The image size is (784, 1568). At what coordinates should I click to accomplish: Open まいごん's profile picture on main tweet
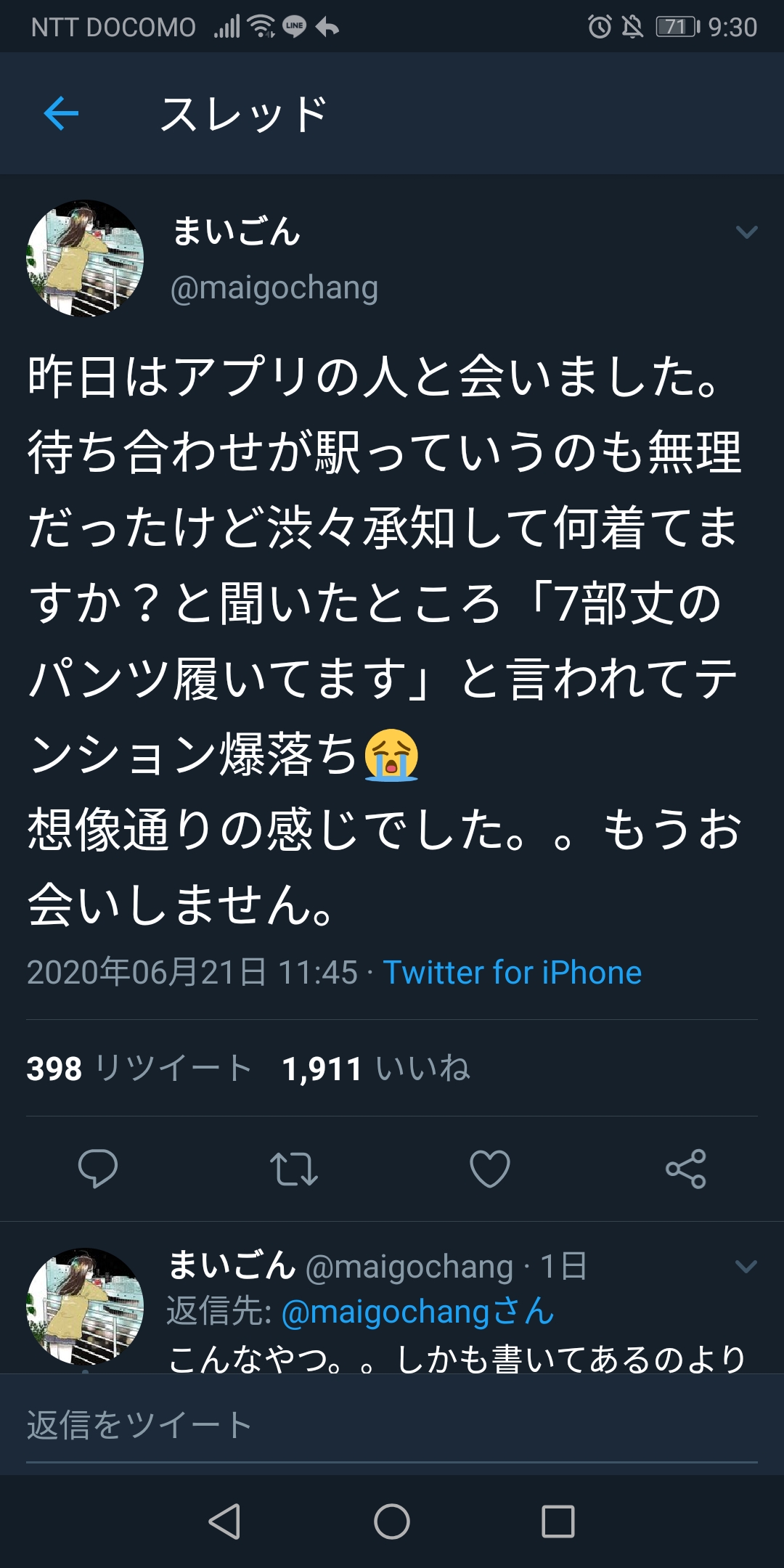[85, 258]
